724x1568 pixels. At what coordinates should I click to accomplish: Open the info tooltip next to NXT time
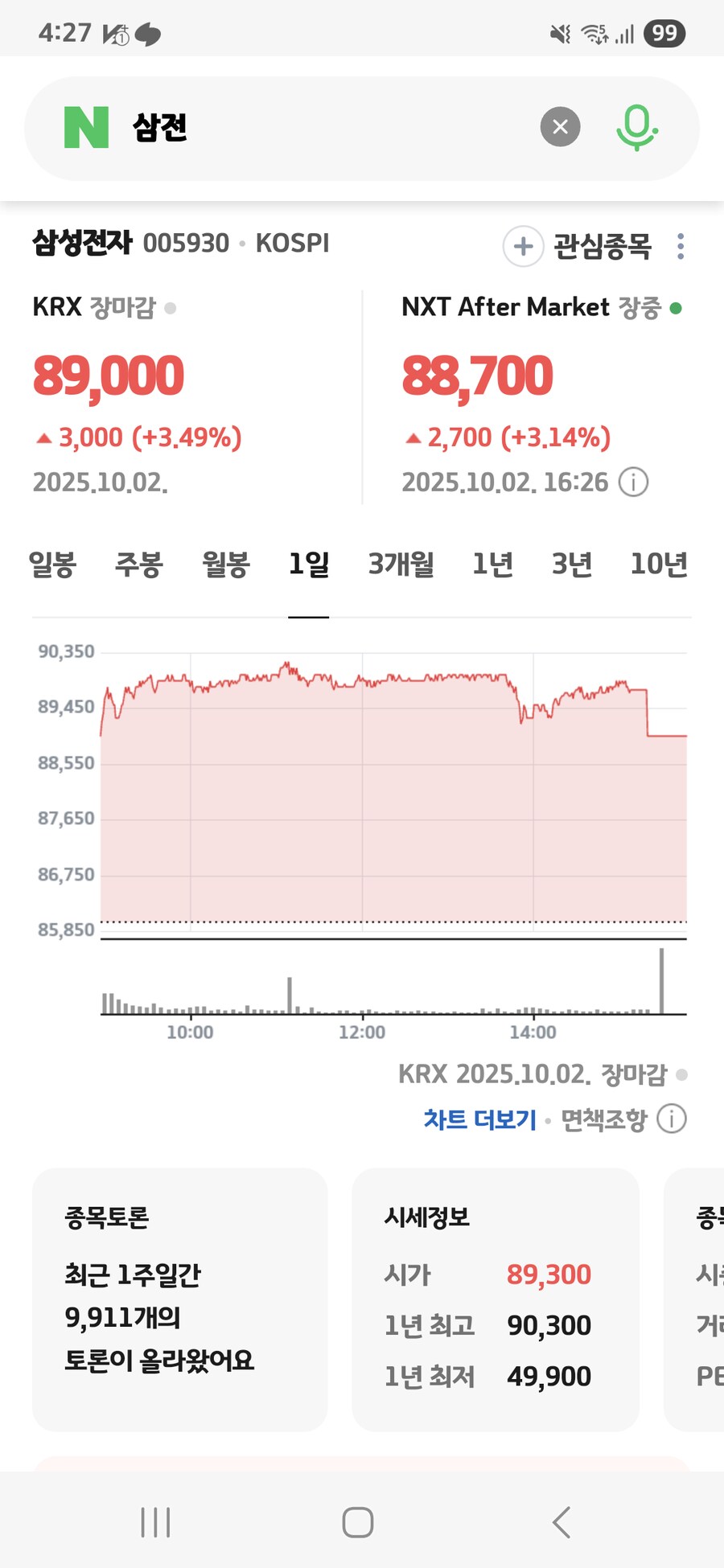634,482
